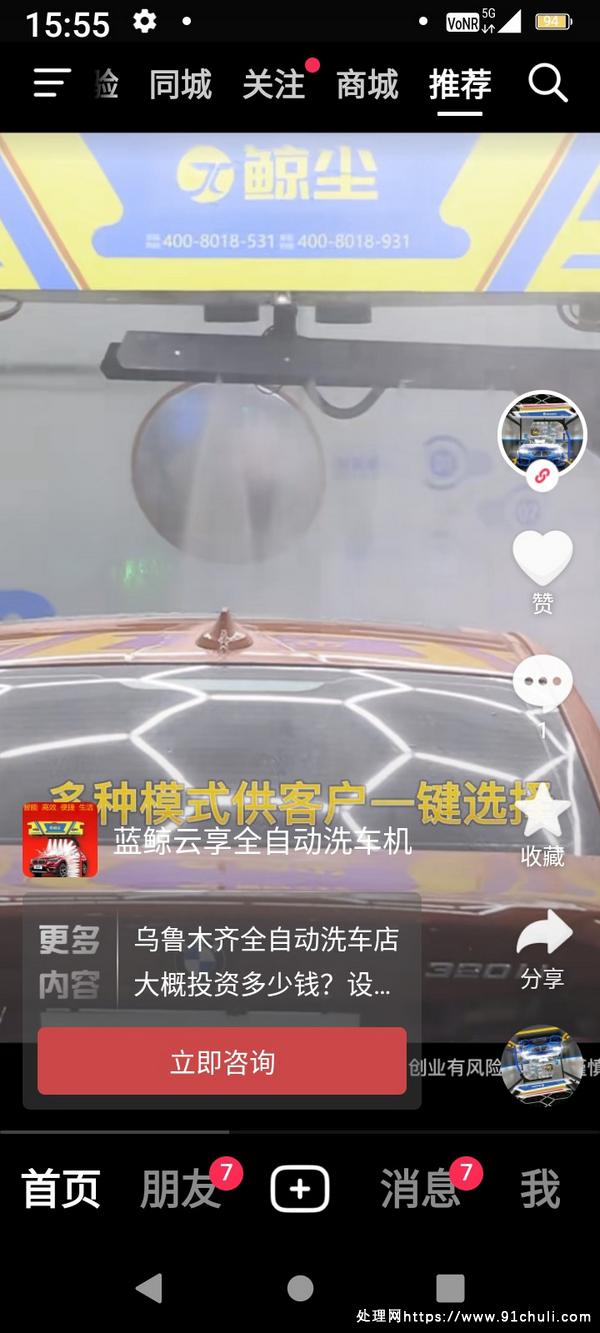The image size is (600, 1333).
Task: Switch to the 我 profile tab
Action: pos(540,1190)
